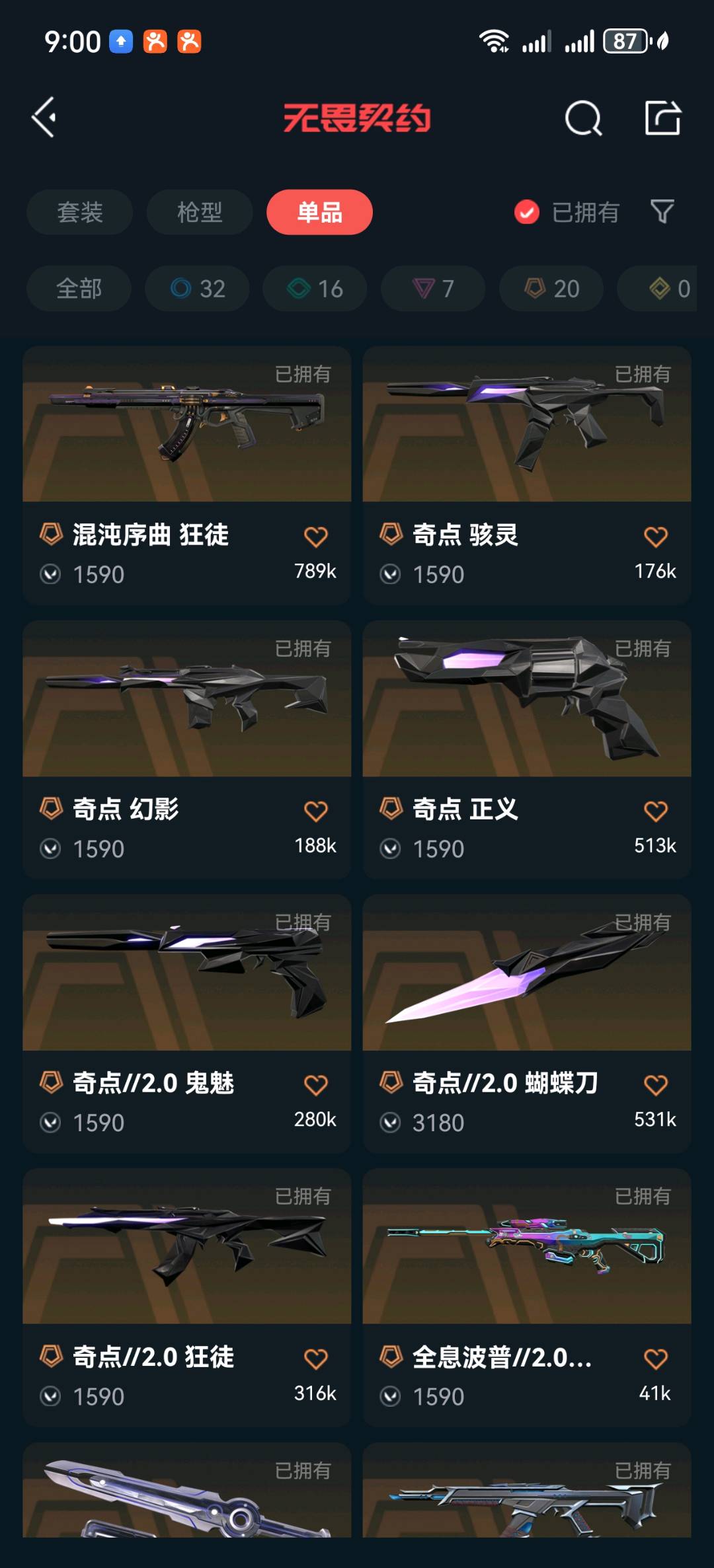This screenshot has width=714, height=1568.
Task: Switch to the 套装 tab
Action: click(x=79, y=212)
